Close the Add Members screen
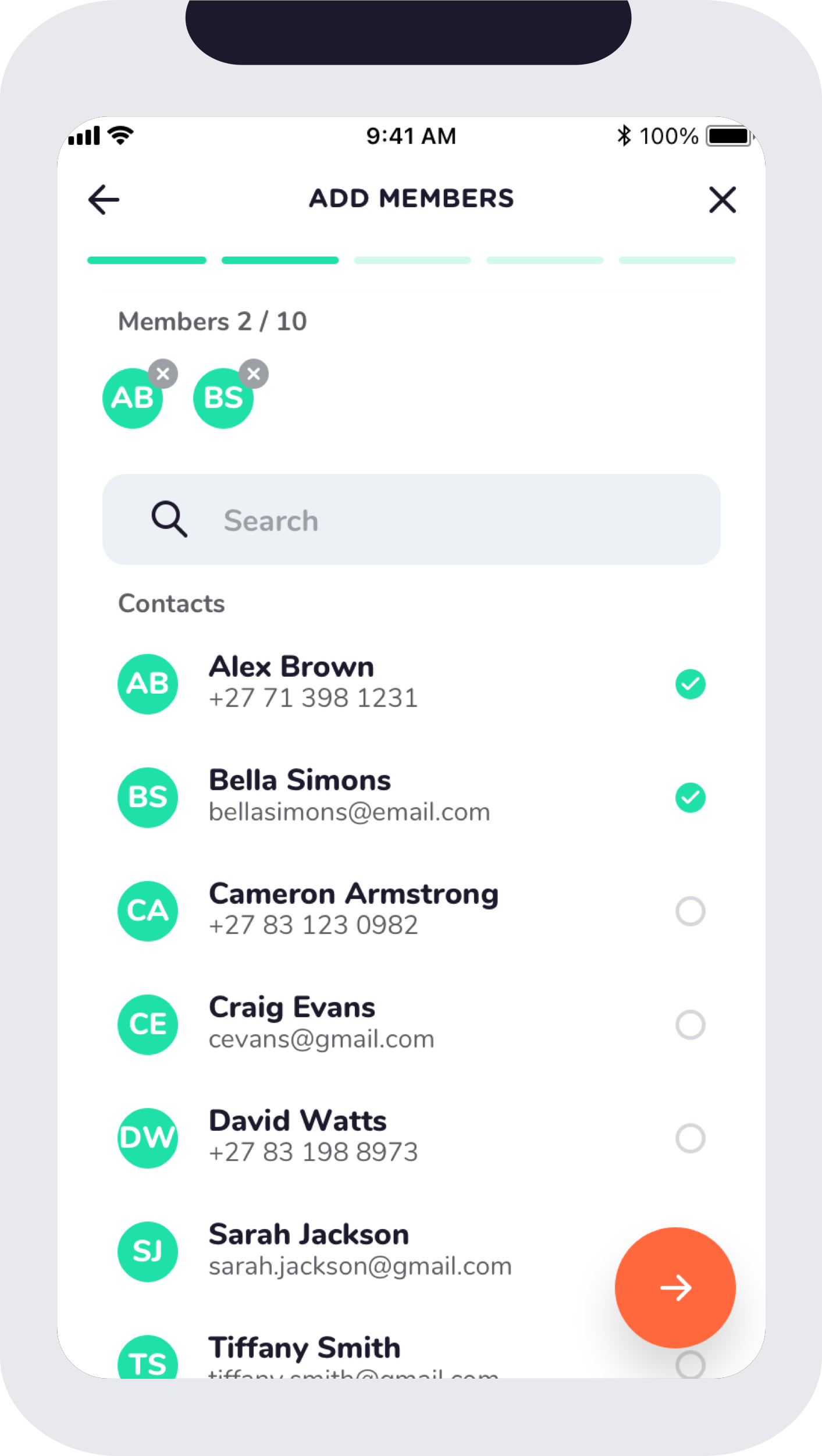Image resolution: width=822 pixels, height=1456 pixels. pos(723,200)
